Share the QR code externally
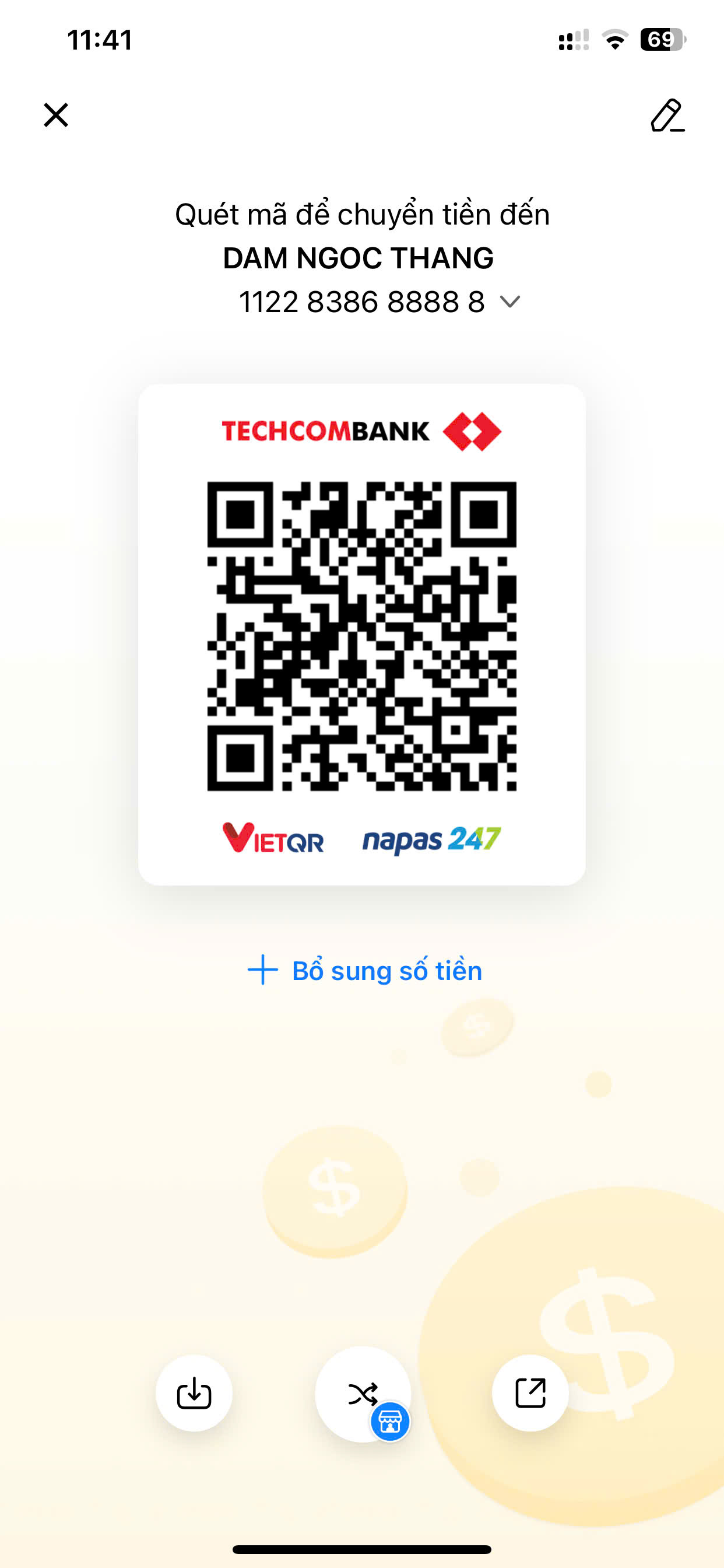 click(530, 1392)
